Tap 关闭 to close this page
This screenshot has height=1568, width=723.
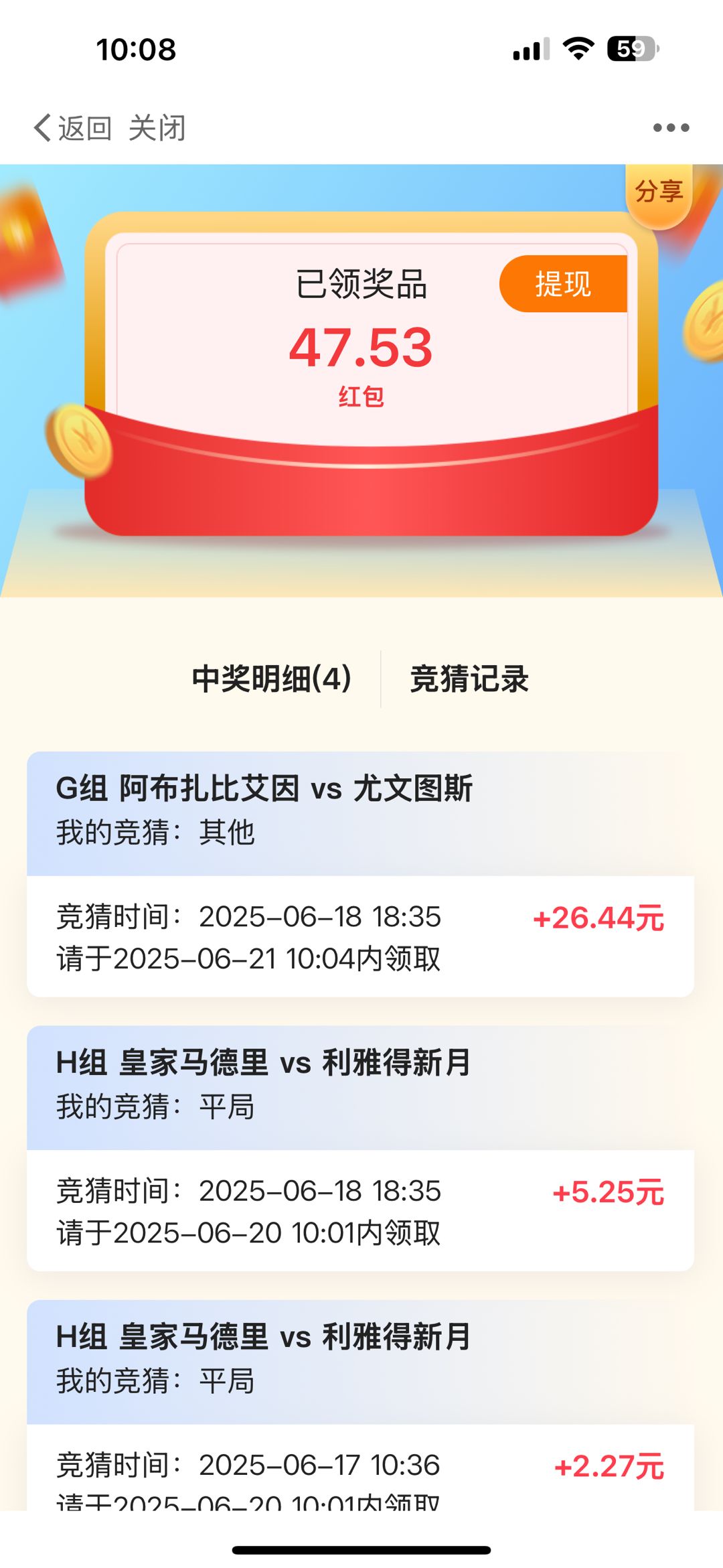point(157,127)
